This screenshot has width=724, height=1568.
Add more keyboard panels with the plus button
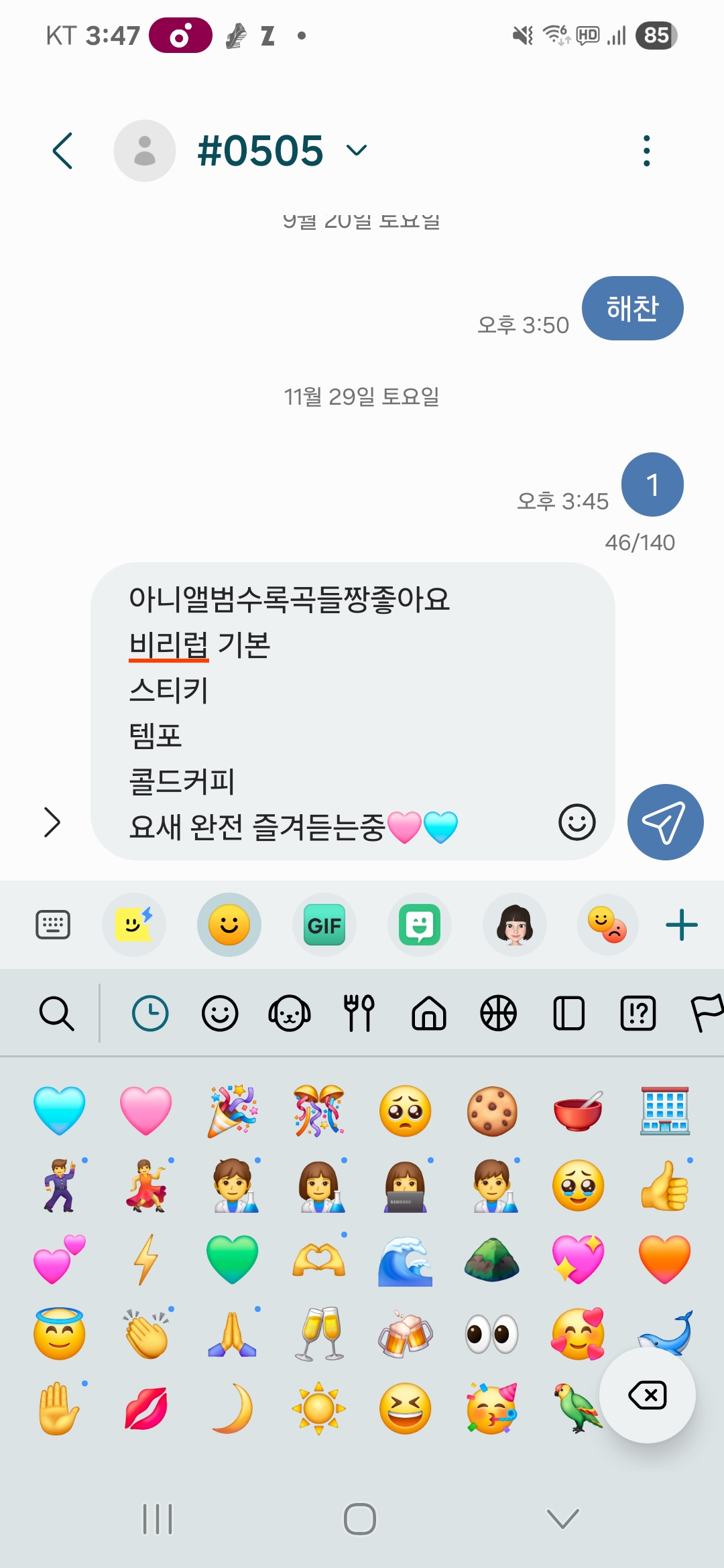click(x=682, y=925)
